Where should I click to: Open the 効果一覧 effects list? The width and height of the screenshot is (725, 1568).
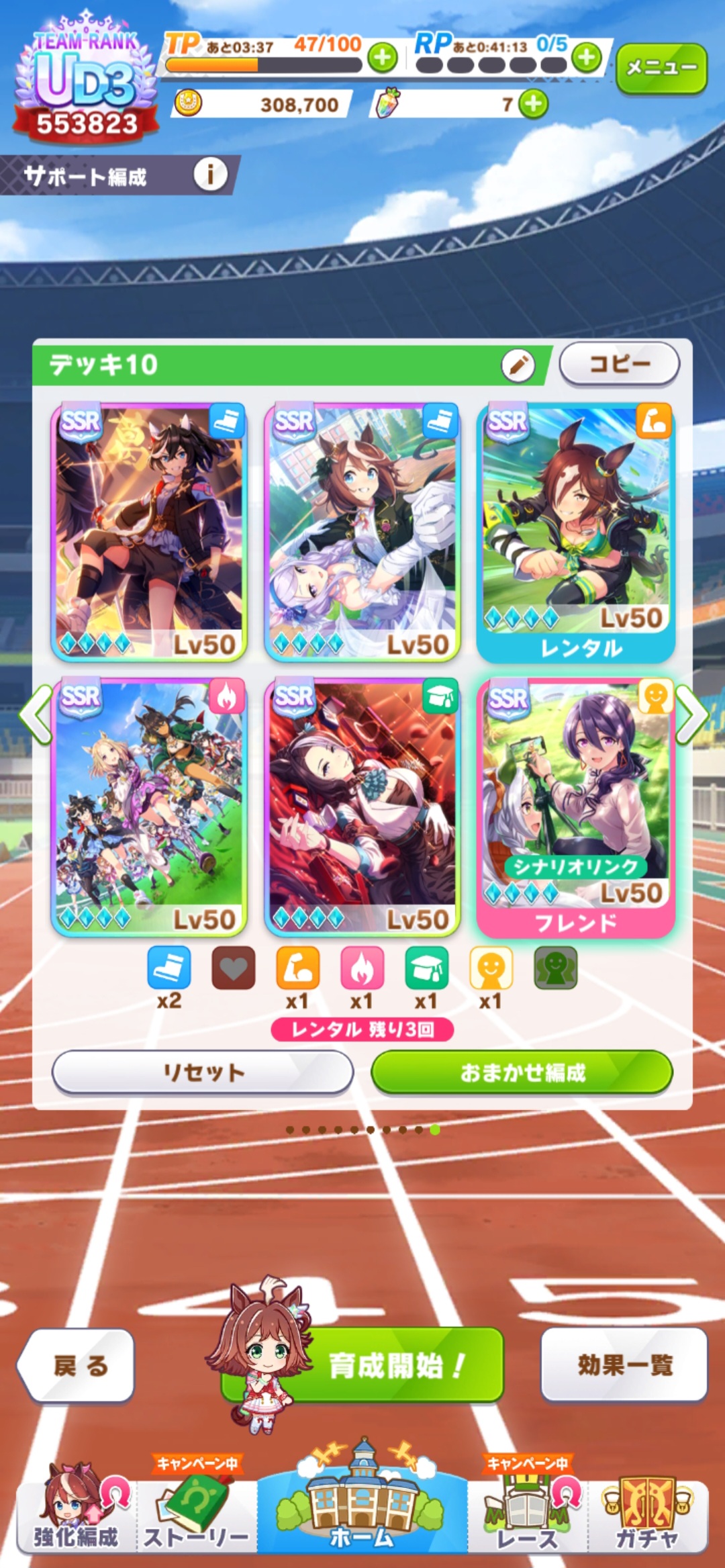[624, 1365]
